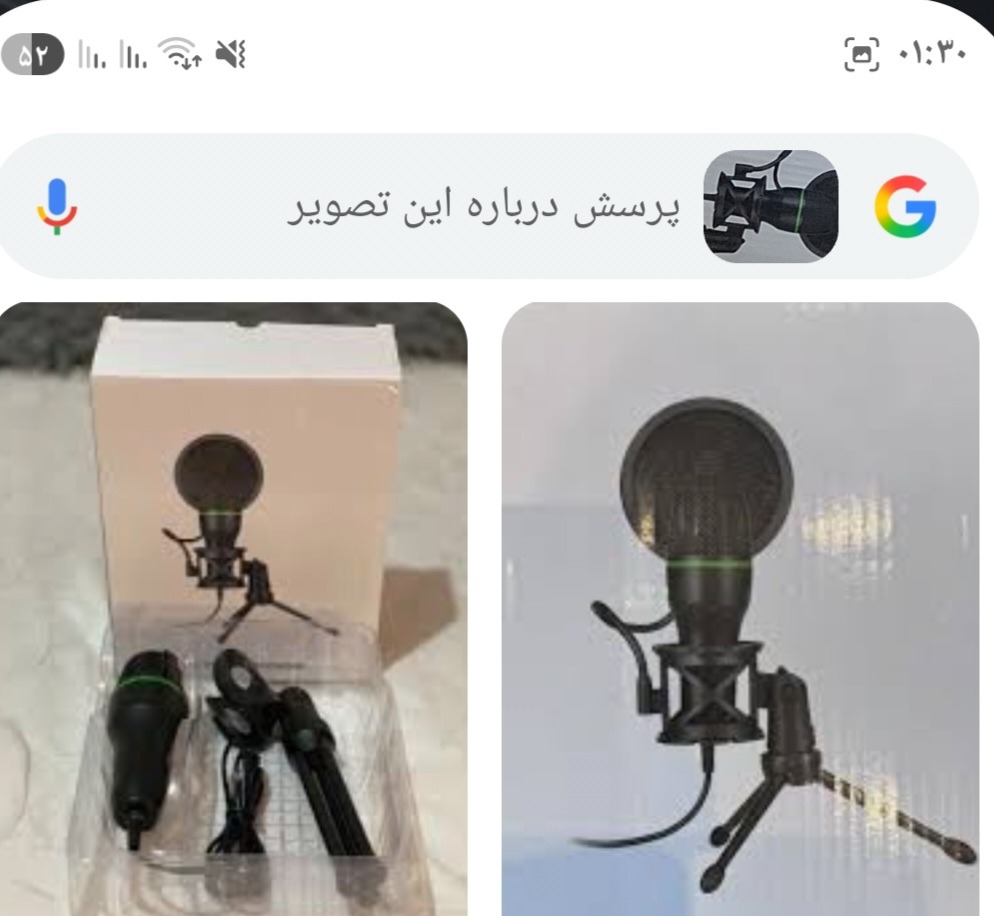Screen dimensions: 994x916
Task: Open the boxed microphone kit result
Action: (x=234, y=608)
